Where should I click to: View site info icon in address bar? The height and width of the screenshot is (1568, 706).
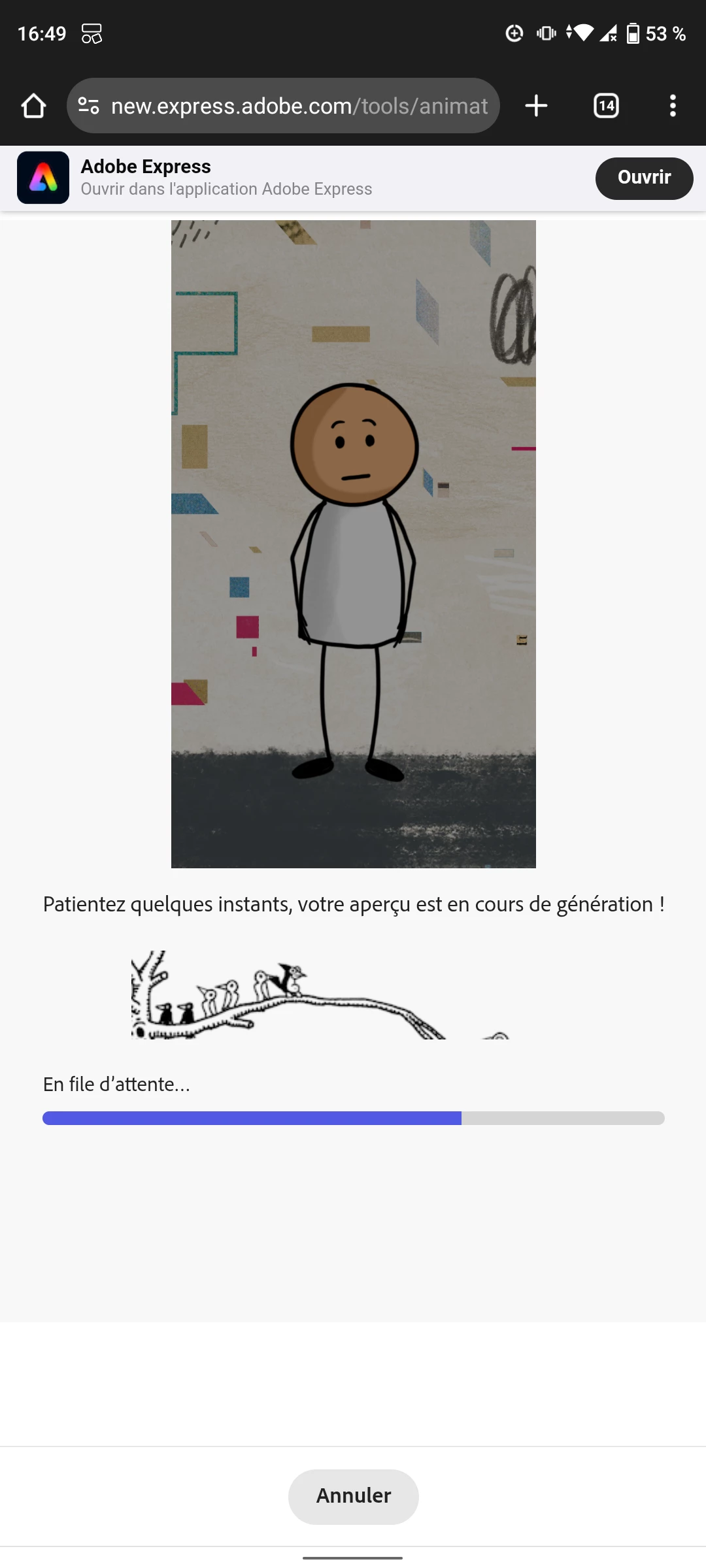coord(89,106)
